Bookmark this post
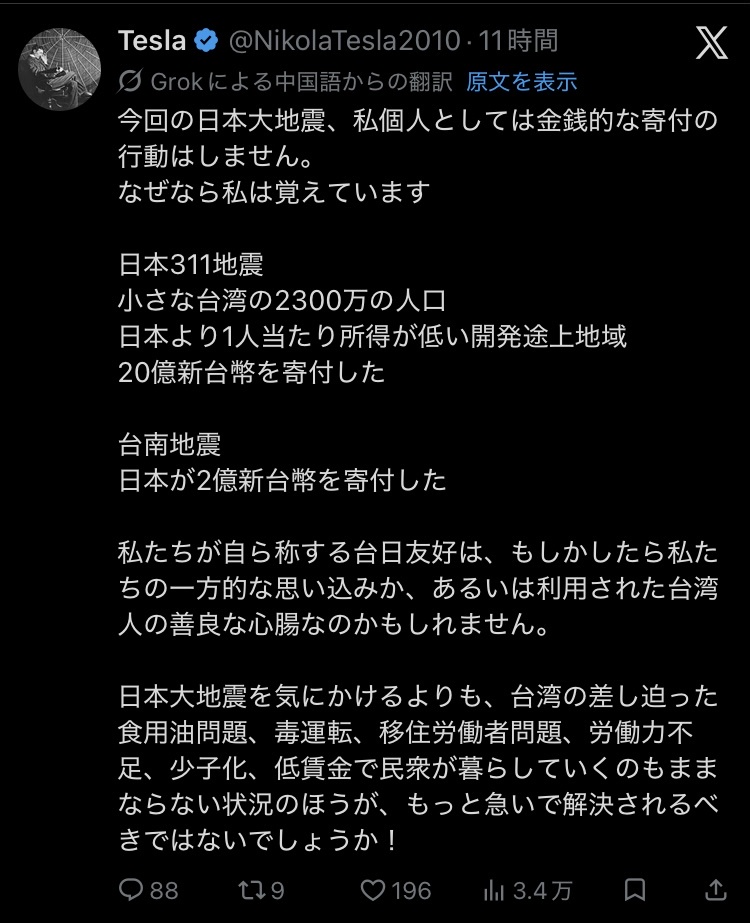 [x=635, y=890]
